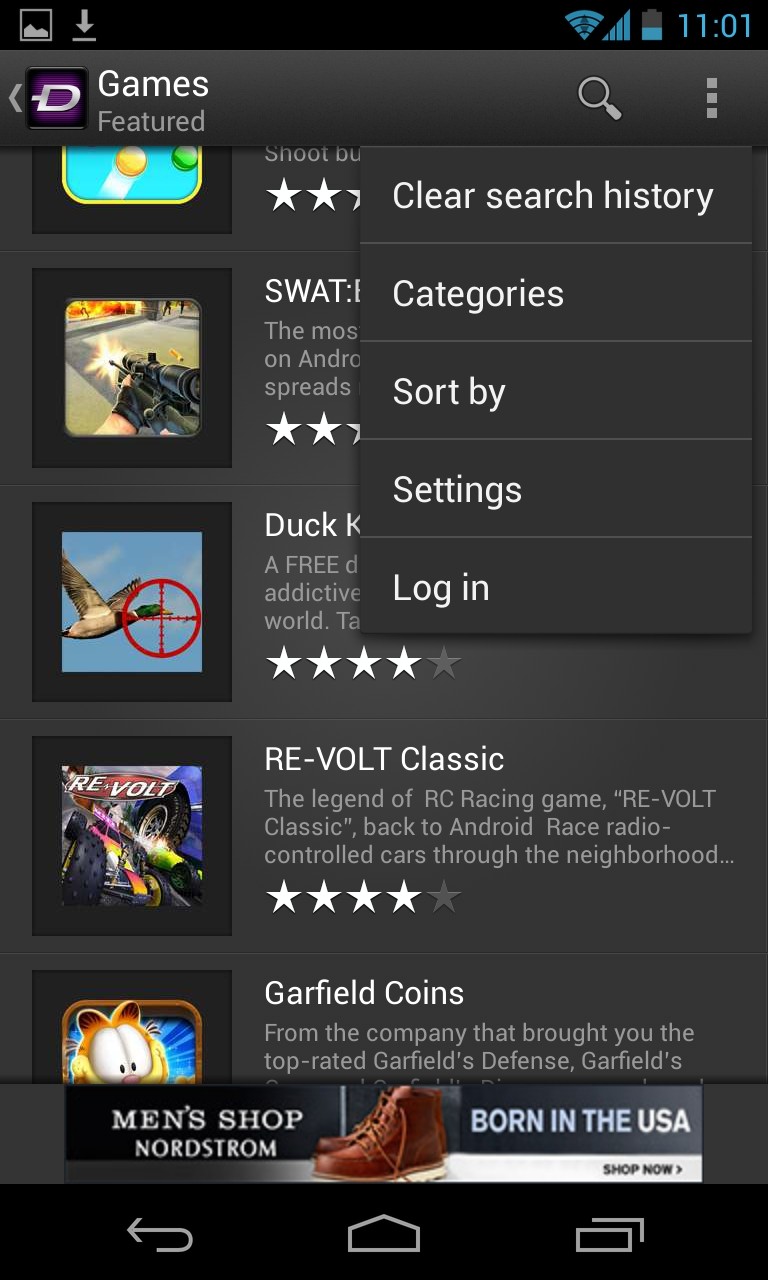Select Log in
Screen dimensions: 768x1280
pyautogui.click(x=553, y=588)
